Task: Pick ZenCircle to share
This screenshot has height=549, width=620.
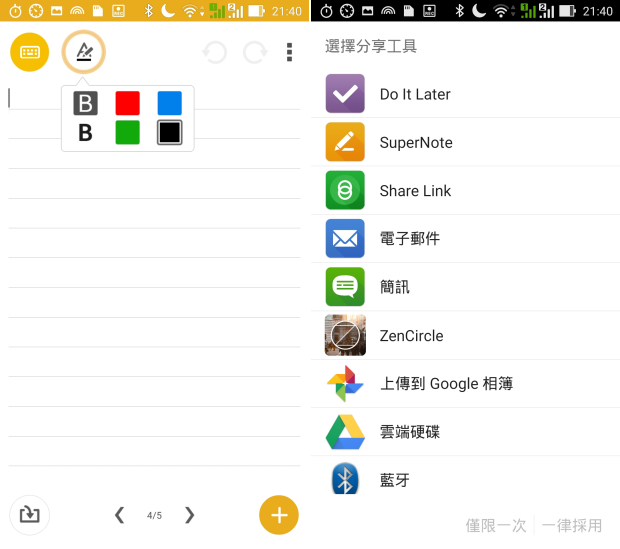Action: 411,336
